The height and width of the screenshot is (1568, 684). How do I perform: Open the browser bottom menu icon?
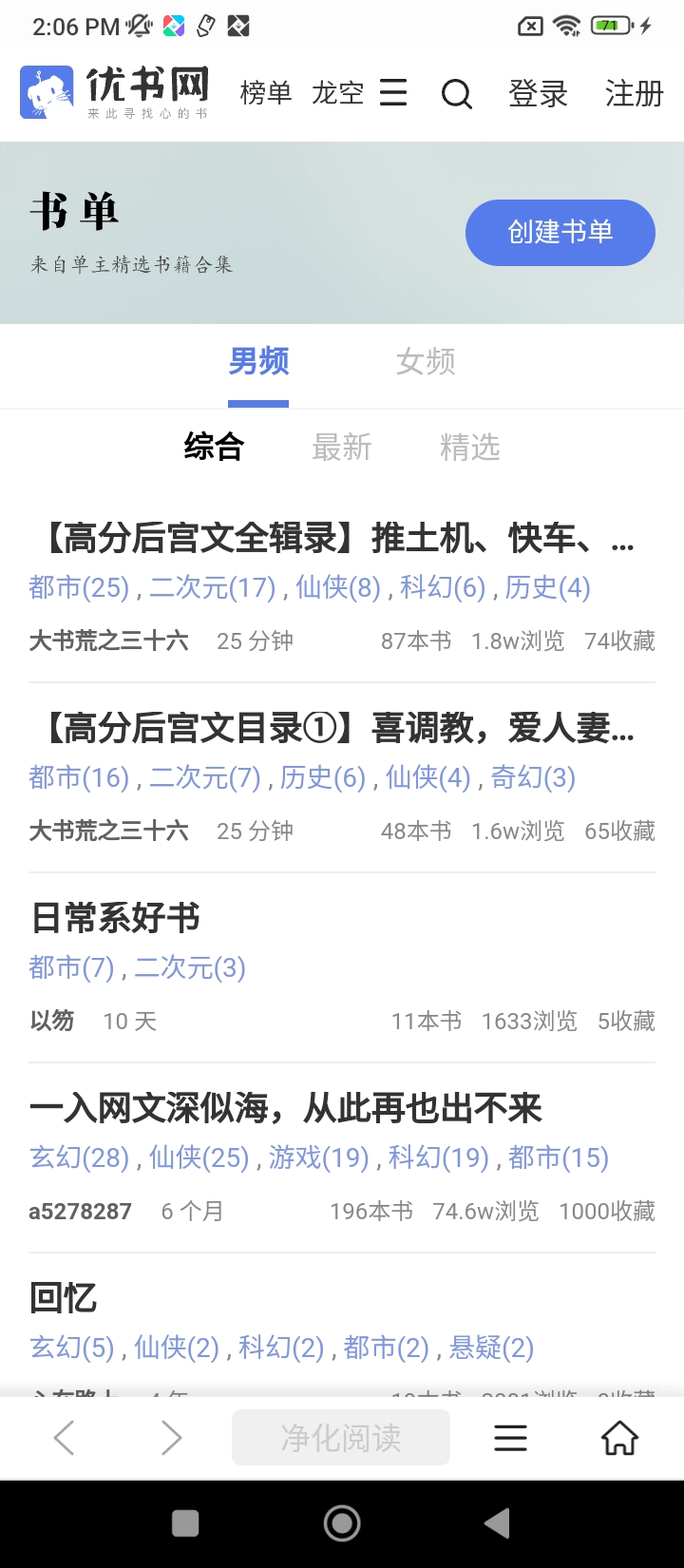point(510,1438)
